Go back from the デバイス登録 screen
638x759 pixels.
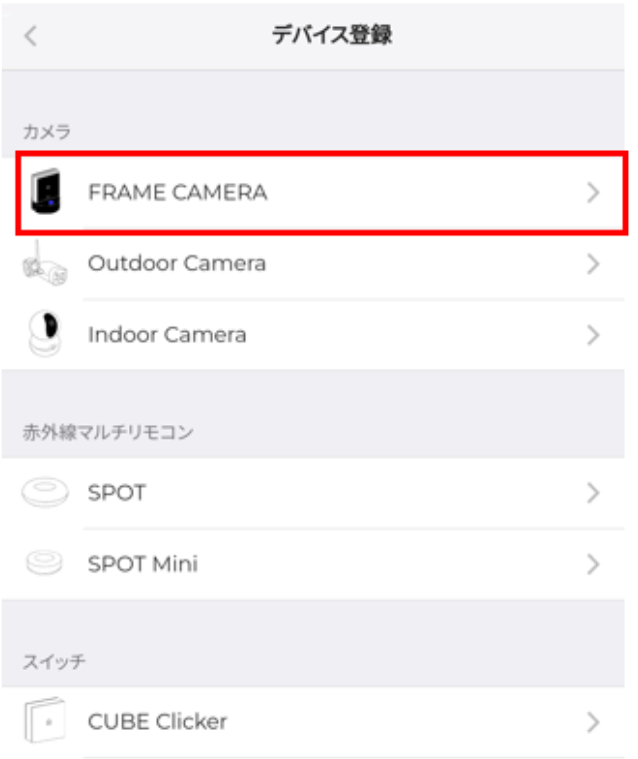[31, 37]
